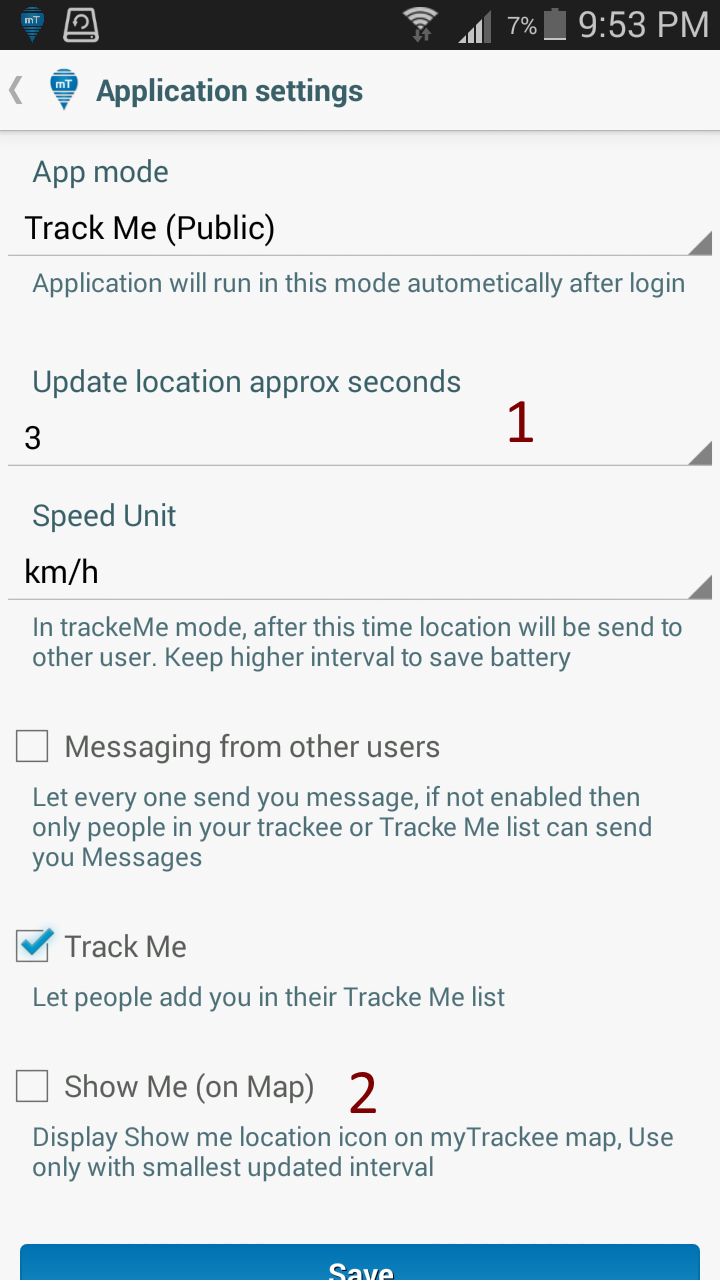This screenshot has width=720, height=1280.
Task: Open the update location seconds dropdown
Action: pyautogui.click(x=360, y=438)
